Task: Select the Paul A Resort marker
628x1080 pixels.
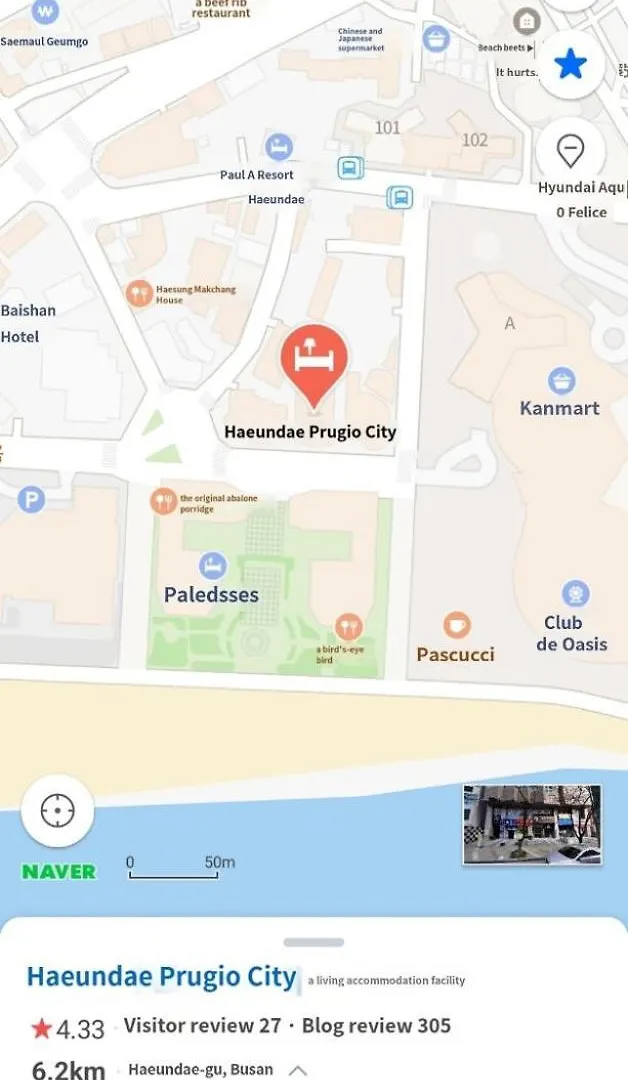Action: click(279, 147)
